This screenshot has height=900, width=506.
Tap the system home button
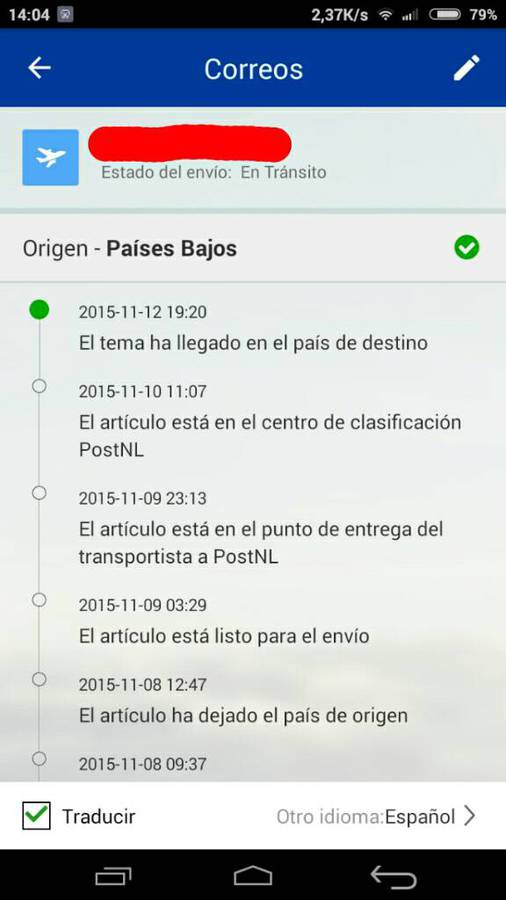[253, 876]
